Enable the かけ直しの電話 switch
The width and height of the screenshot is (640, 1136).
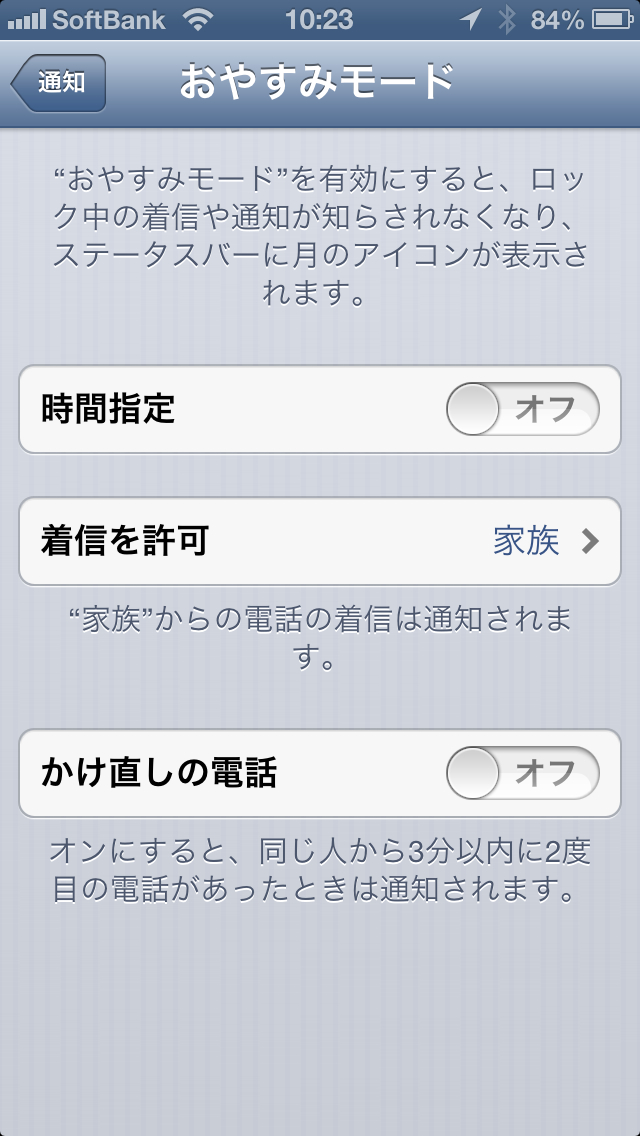click(522, 773)
